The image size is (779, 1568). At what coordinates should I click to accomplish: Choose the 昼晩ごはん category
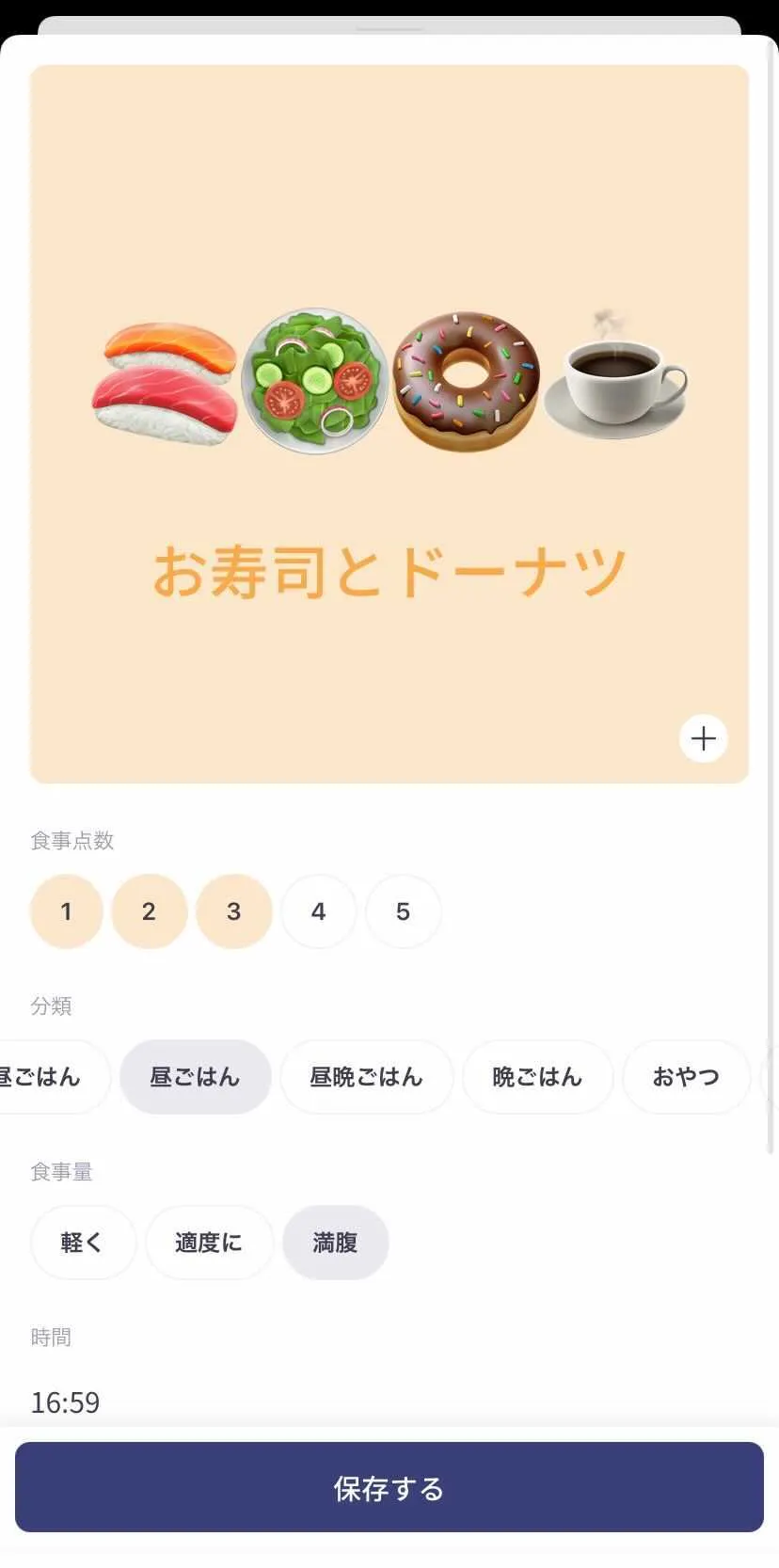[x=367, y=1077]
